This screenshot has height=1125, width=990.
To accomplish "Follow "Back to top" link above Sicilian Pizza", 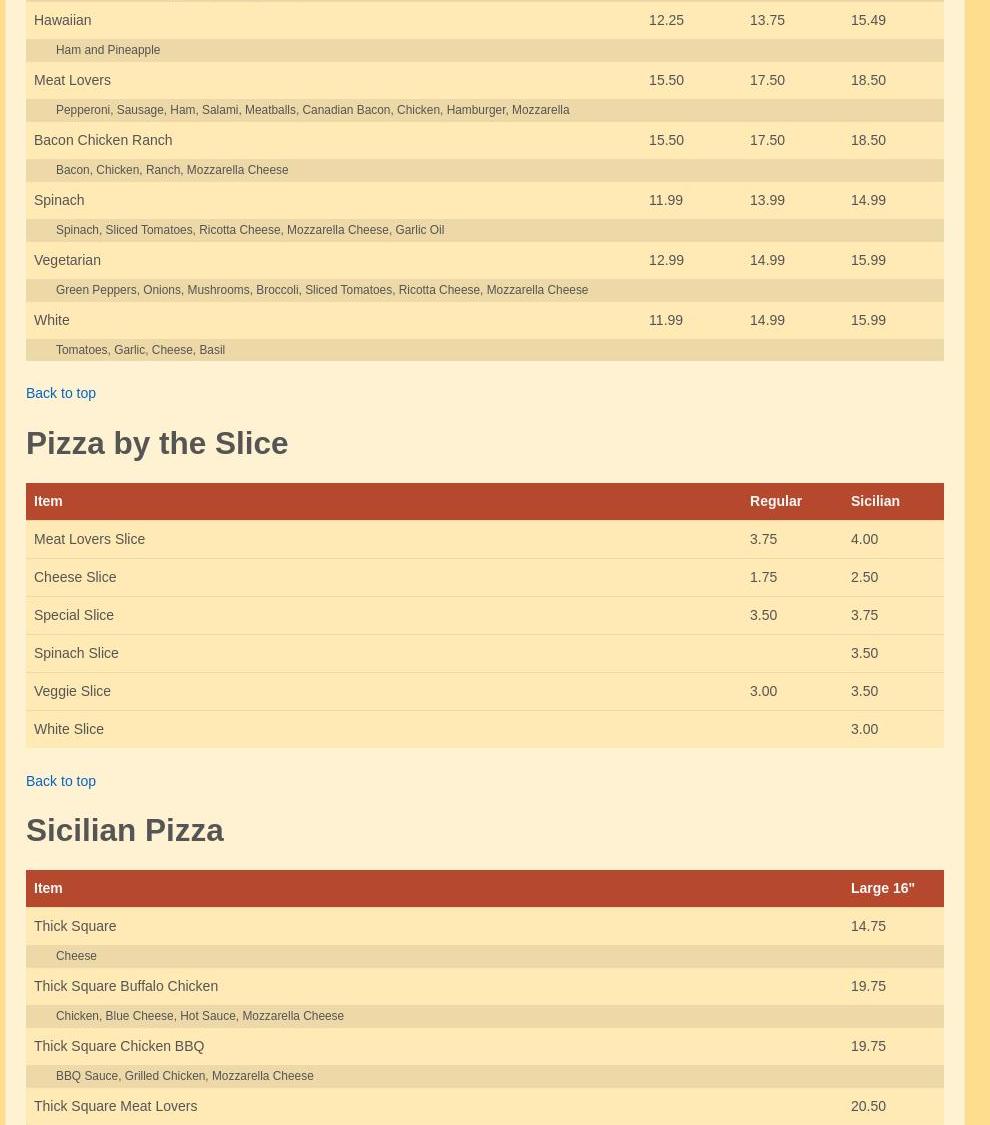I will [61, 781].
